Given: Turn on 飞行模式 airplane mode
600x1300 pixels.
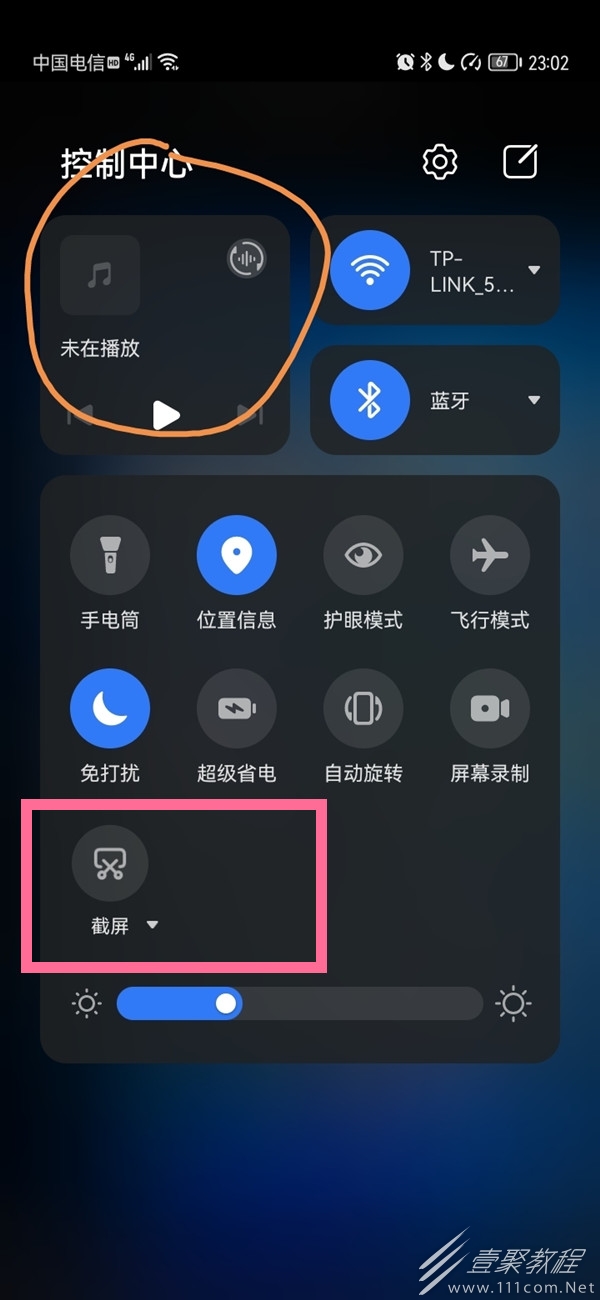Looking at the screenshot, I should pyautogui.click(x=490, y=556).
